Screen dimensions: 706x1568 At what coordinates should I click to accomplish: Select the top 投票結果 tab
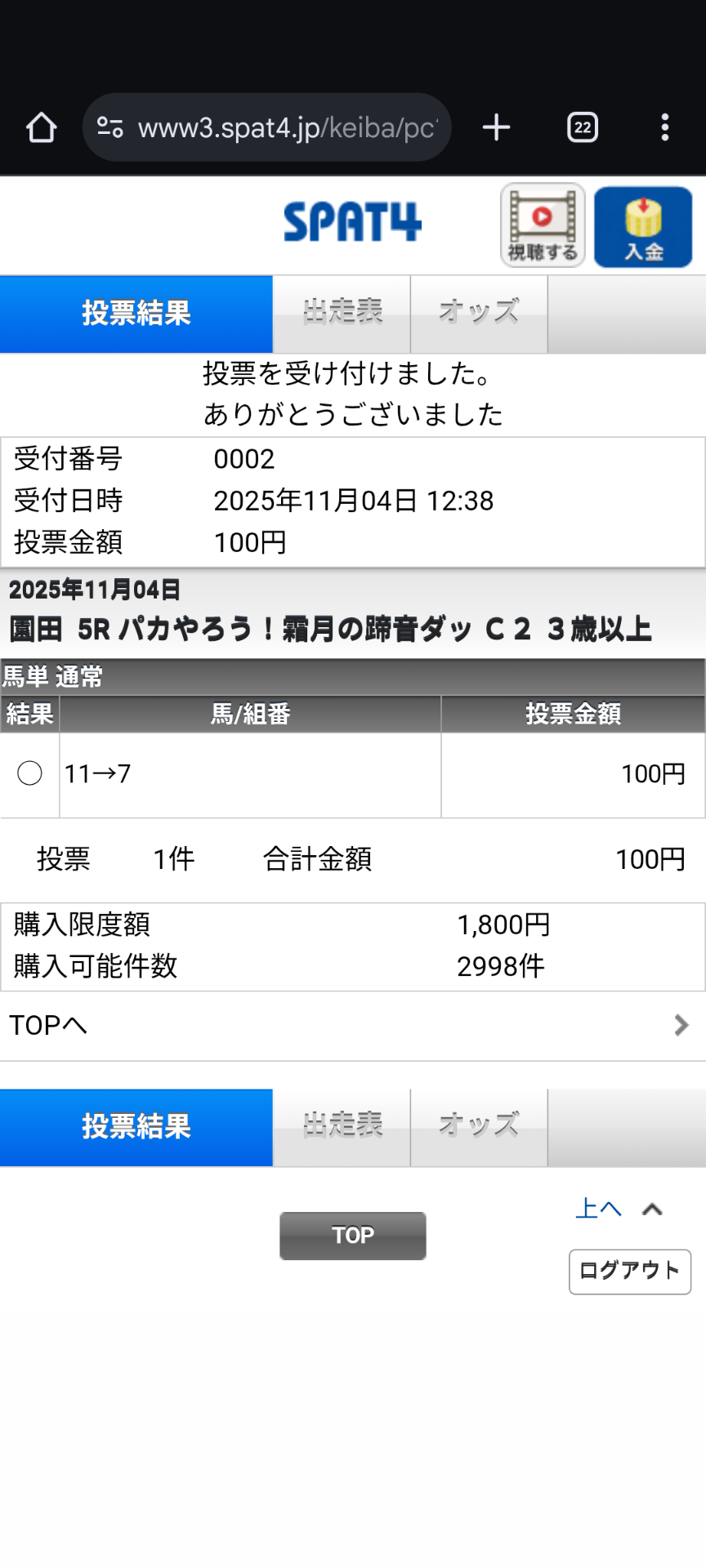[x=136, y=314]
